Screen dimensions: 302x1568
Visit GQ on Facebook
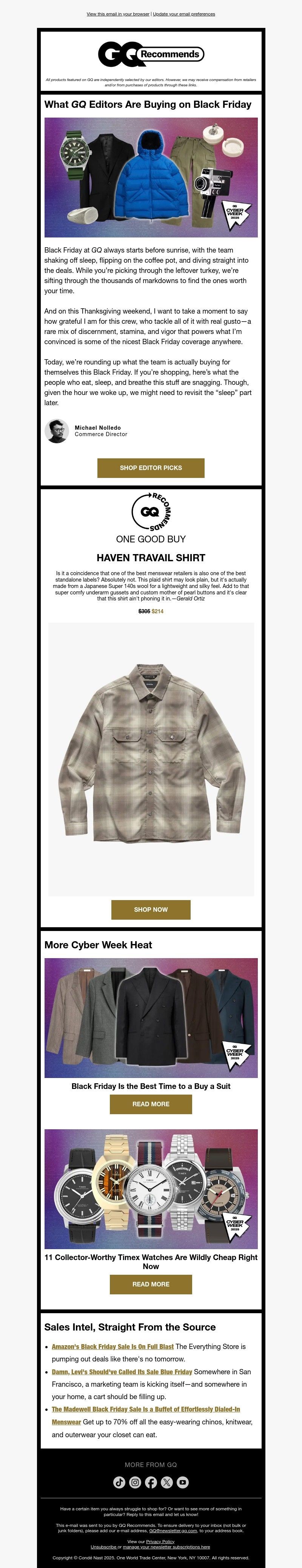[x=151, y=1483]
